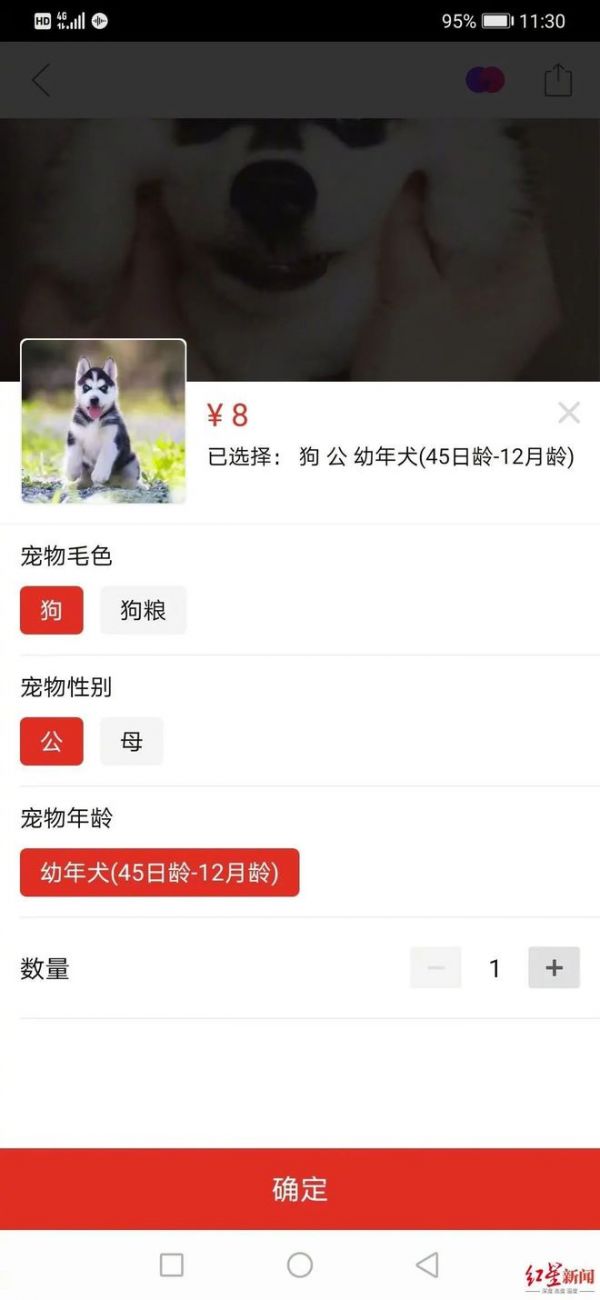
Task: Select 幼年犬(45日龄-12月龄) age option
Action: click(159, 872)
